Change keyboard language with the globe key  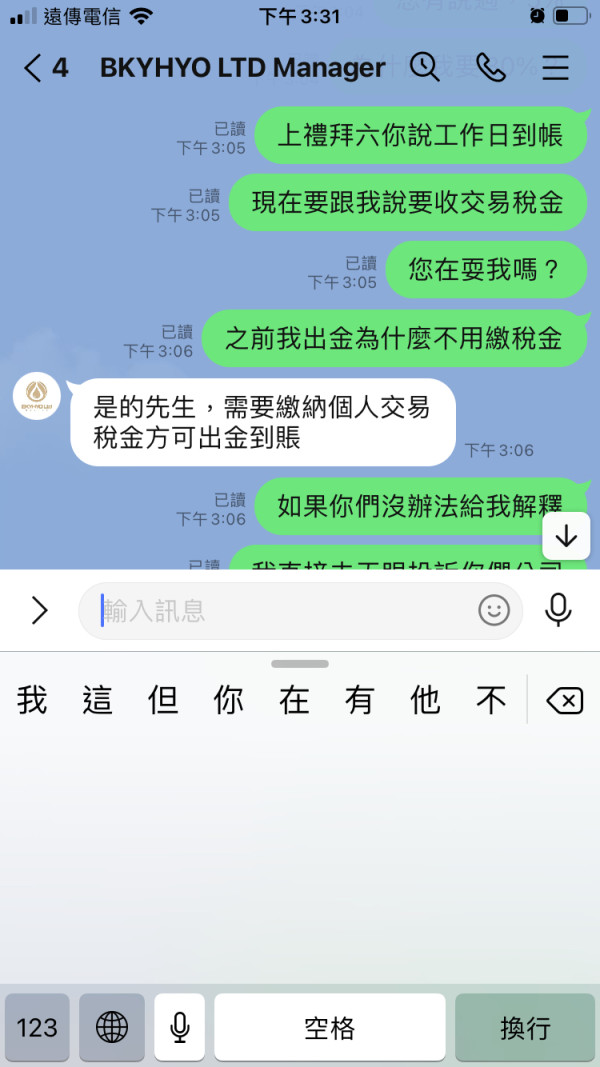112,1027
